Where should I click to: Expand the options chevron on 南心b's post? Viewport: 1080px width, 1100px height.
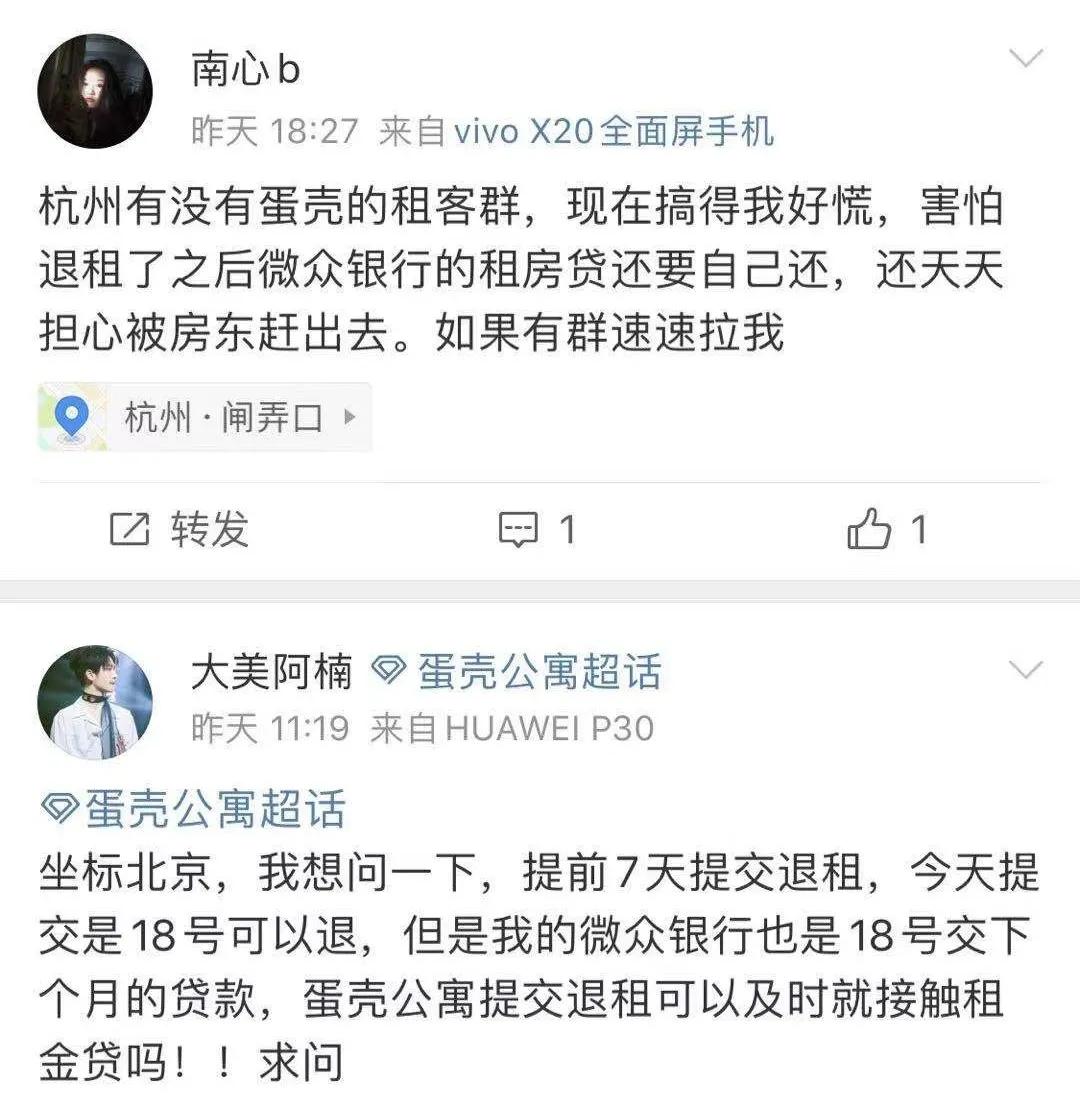pos(1026,60)
